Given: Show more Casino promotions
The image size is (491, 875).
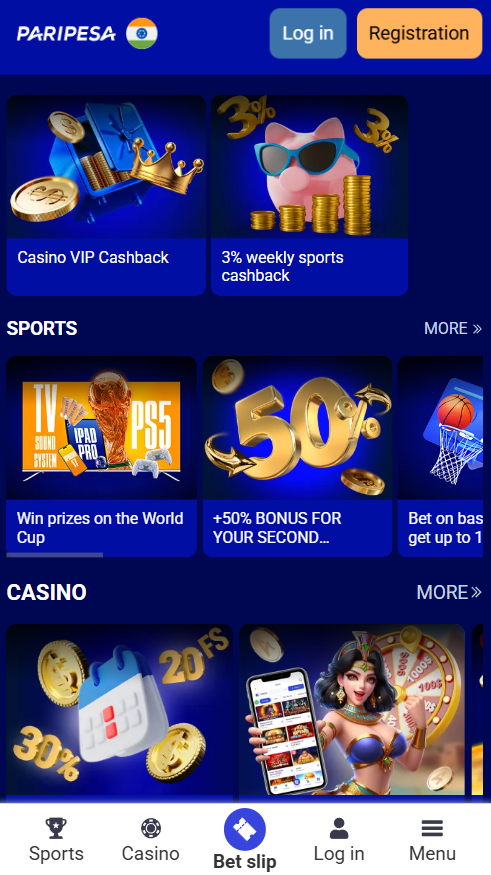Looking at the screenshot, I should 449,592.
